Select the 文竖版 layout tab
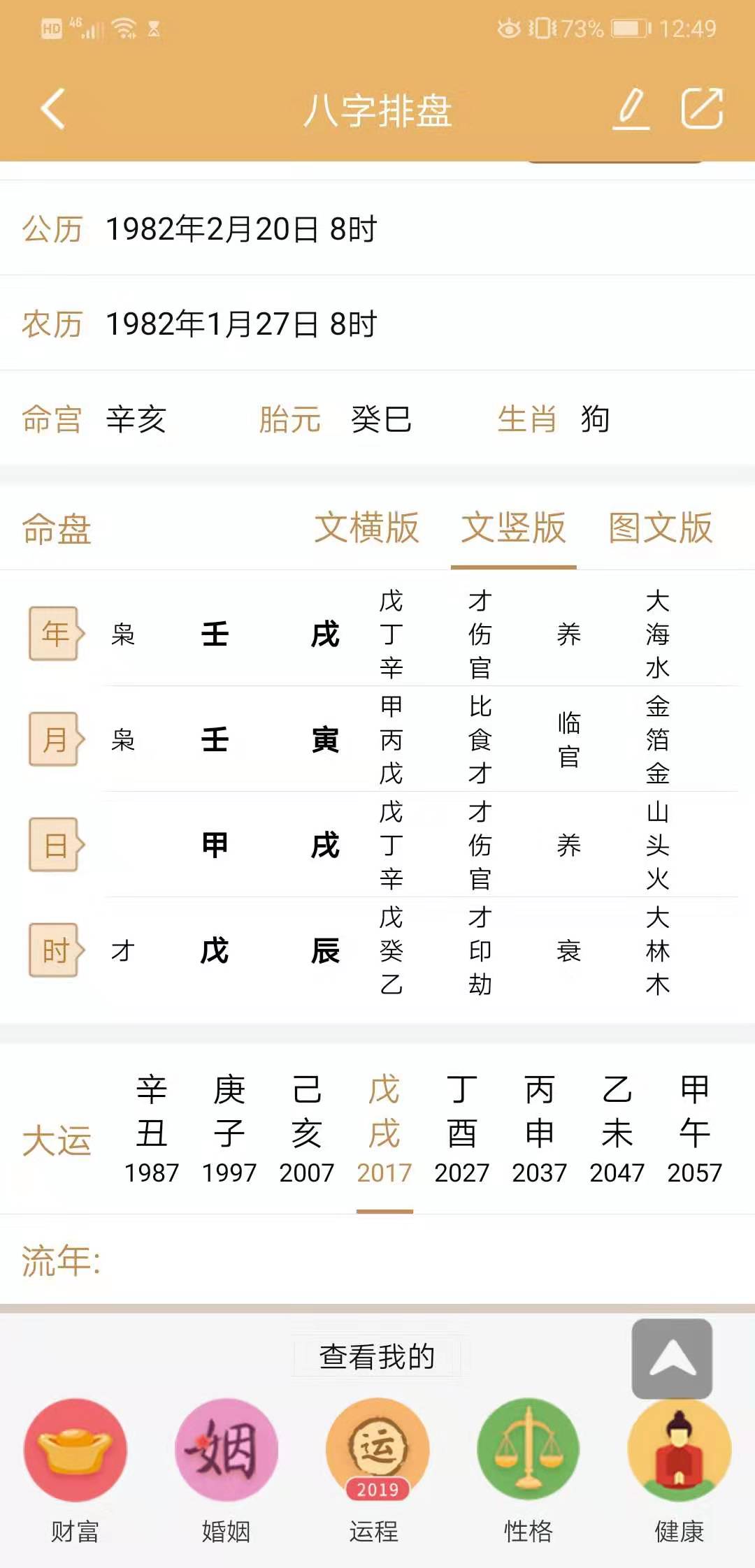This screenshot has width=755, height=1568. (x=513, y=528)
